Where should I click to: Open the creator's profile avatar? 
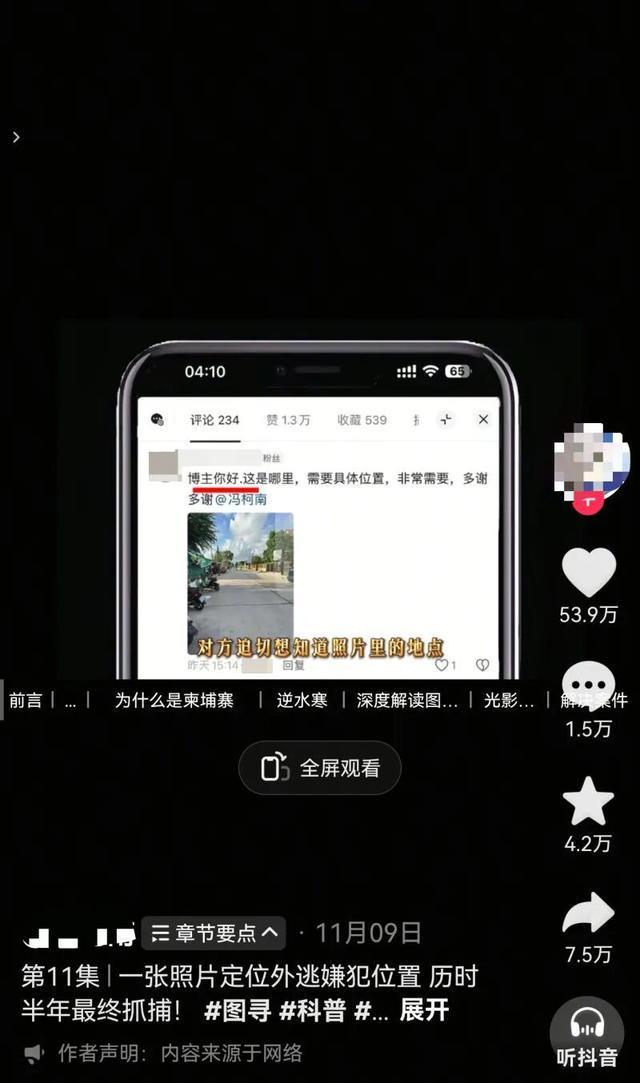point(591,461)
